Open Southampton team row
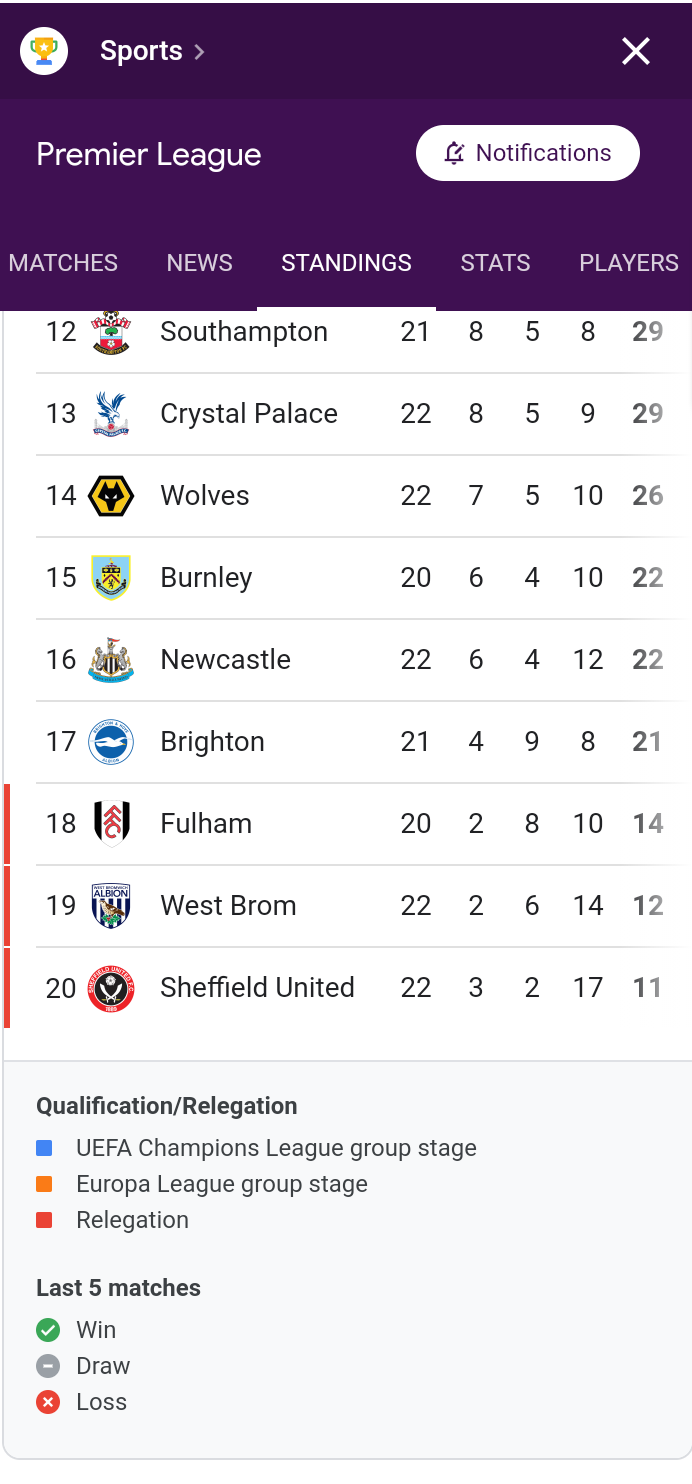This screenshot has width=692, height=1484. (x=346, y=333)
